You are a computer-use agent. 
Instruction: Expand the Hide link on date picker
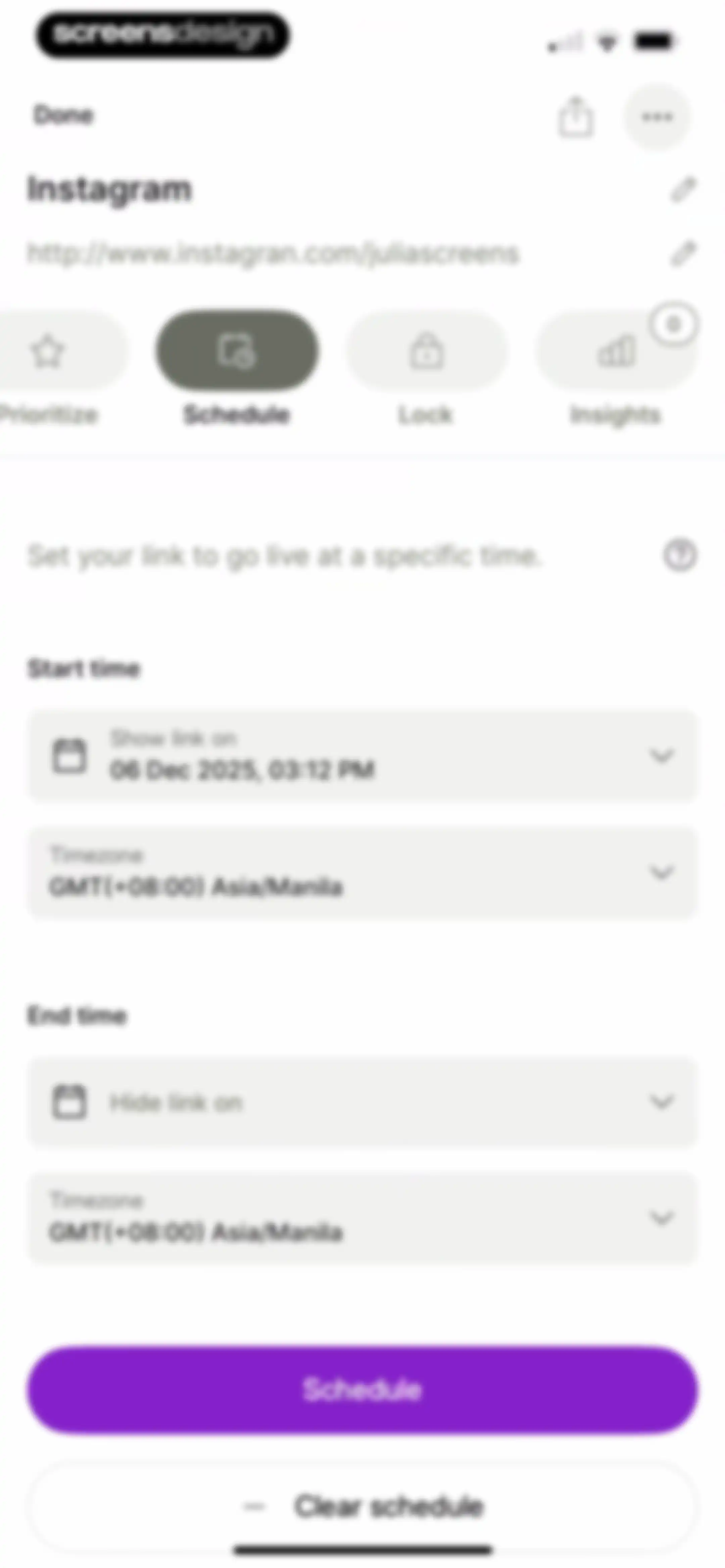click(x=362, y=1102)
